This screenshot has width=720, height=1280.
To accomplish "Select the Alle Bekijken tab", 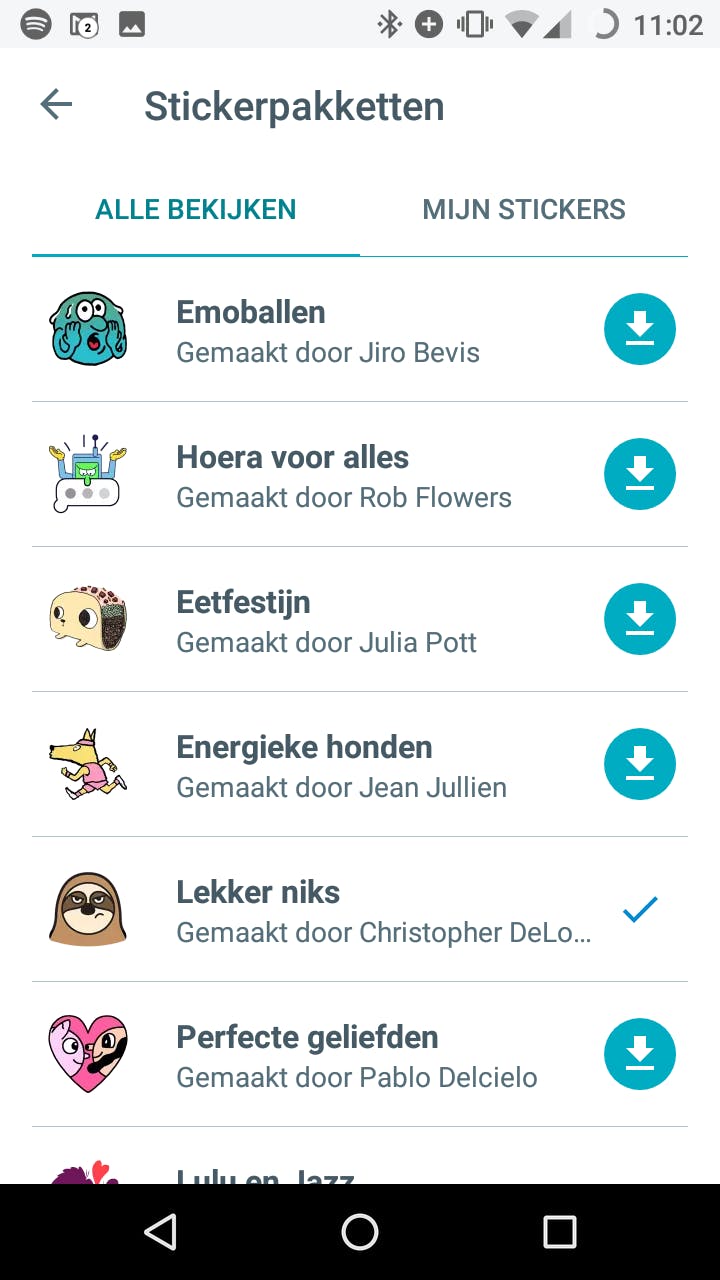I will tap(196, 210).
